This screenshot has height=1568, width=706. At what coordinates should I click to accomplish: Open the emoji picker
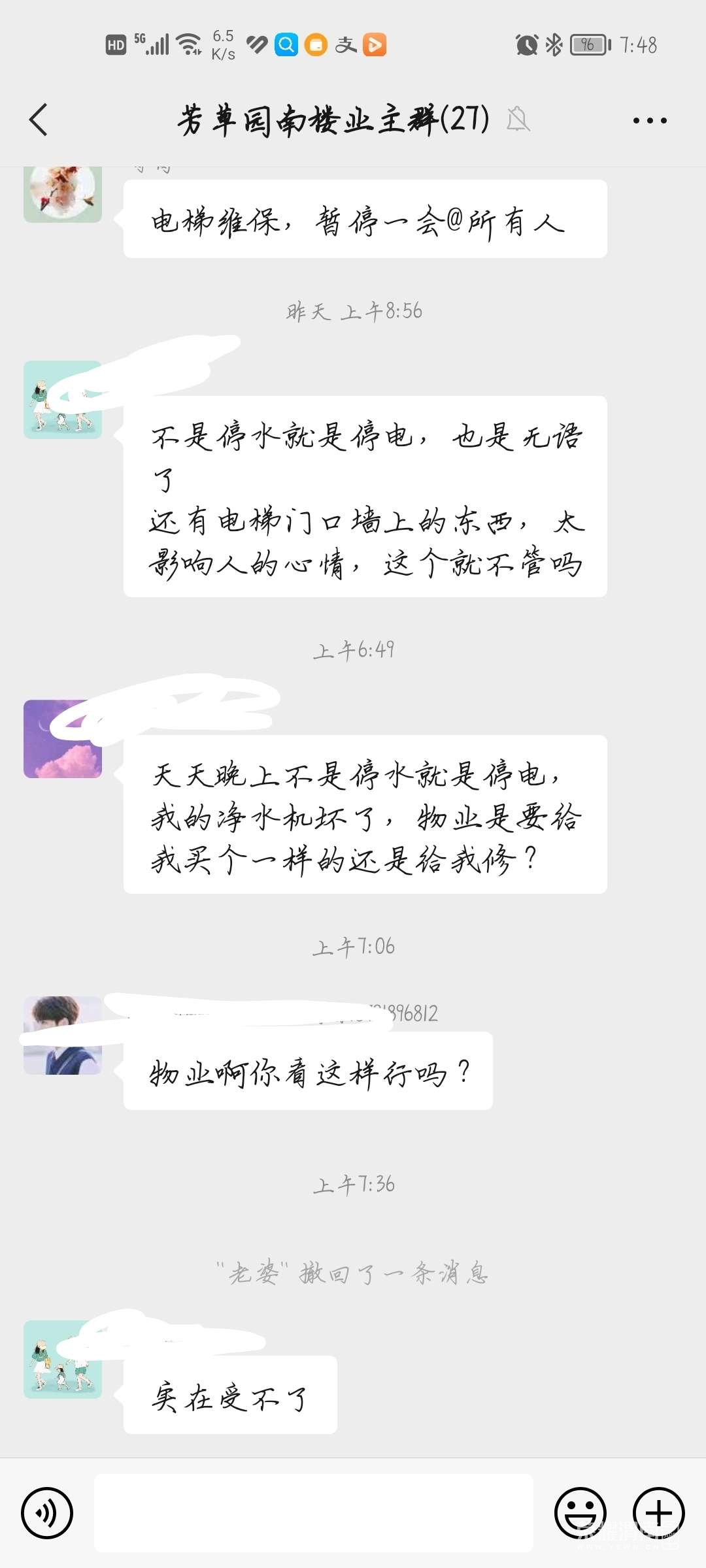coord(580,1512)
